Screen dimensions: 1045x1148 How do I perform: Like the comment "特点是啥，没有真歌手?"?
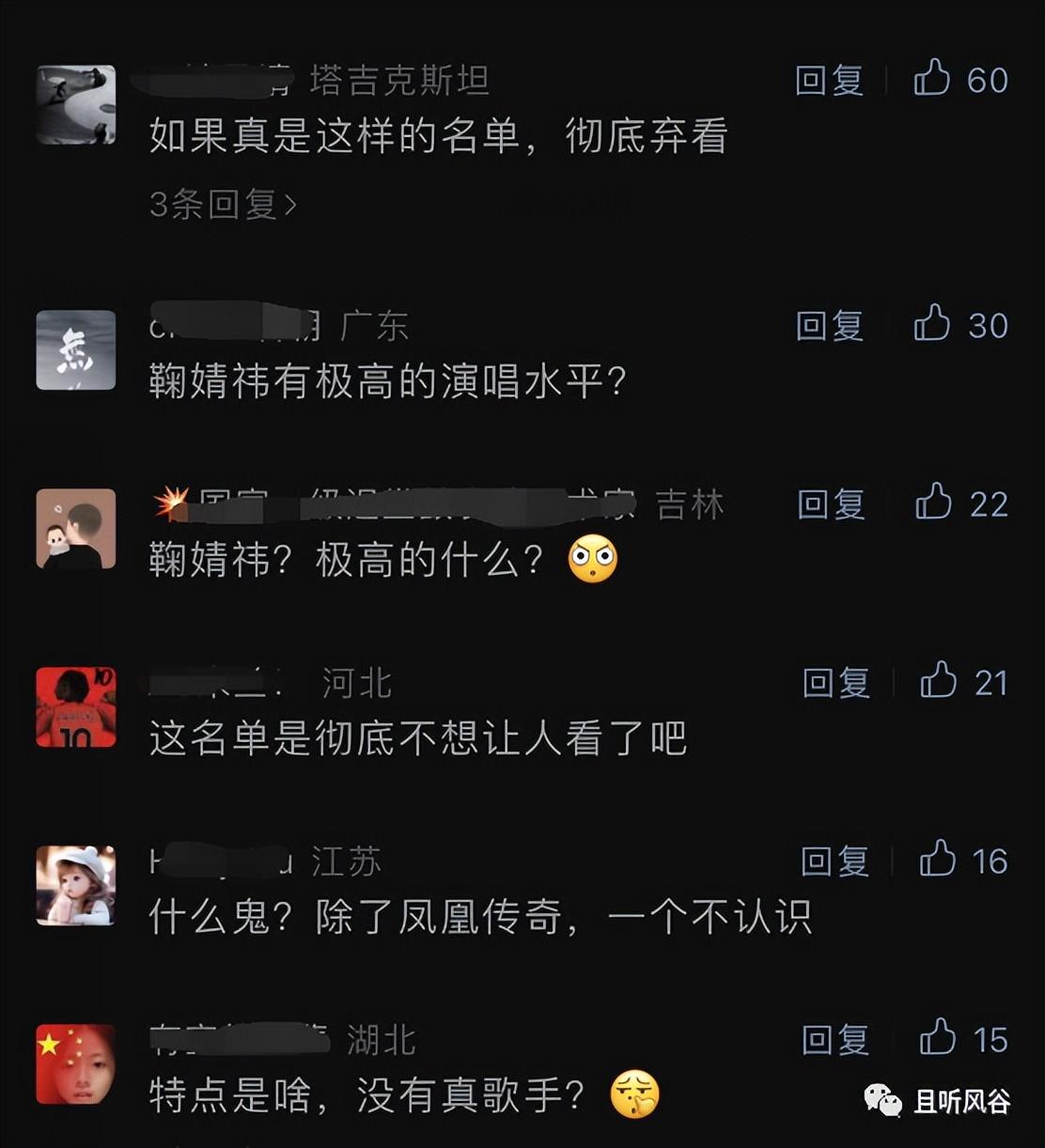click(x=938, y=1038)
